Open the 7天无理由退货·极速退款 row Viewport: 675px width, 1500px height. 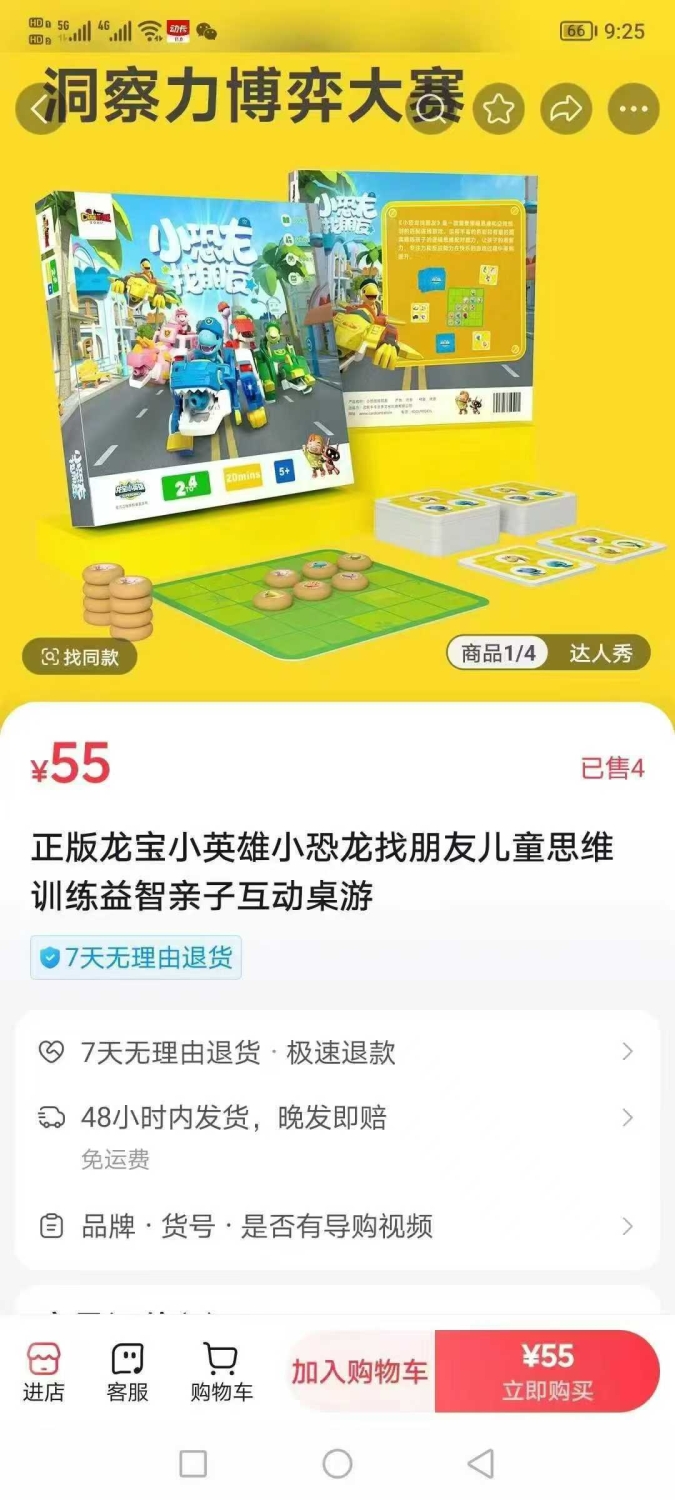[x=337, y=1052]
